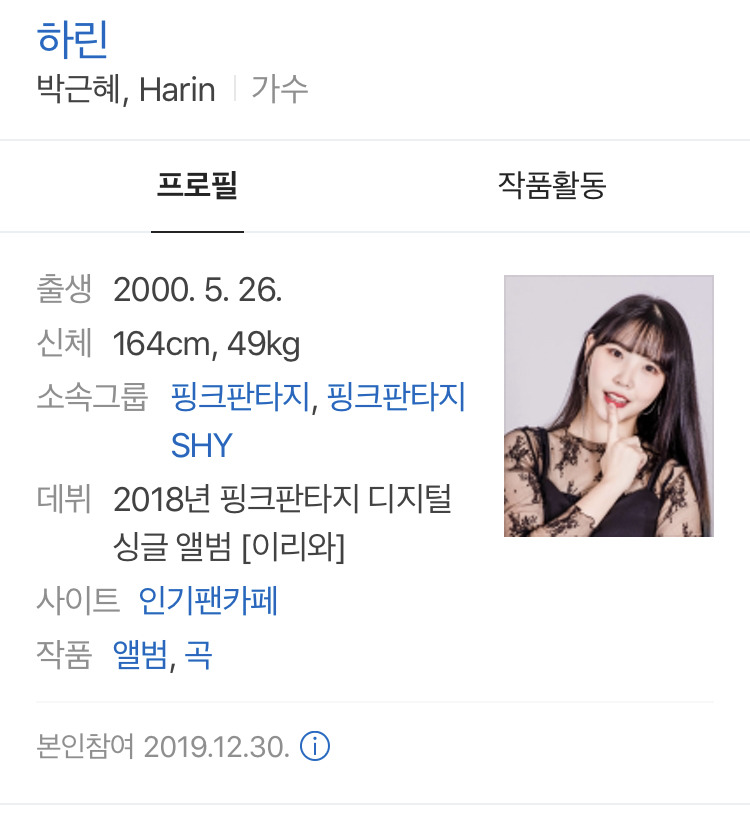Switch to the 프로필 tab
This screenshot has height=814, width=750.
pyautogui.click(x=197, y=186)
